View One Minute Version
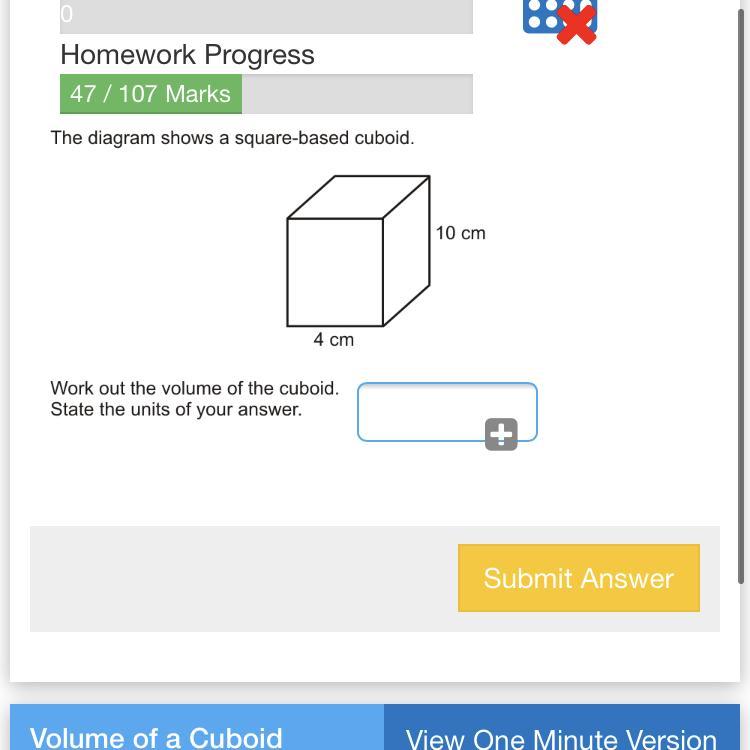Viewport: 750px width, 750px height. 562,727
